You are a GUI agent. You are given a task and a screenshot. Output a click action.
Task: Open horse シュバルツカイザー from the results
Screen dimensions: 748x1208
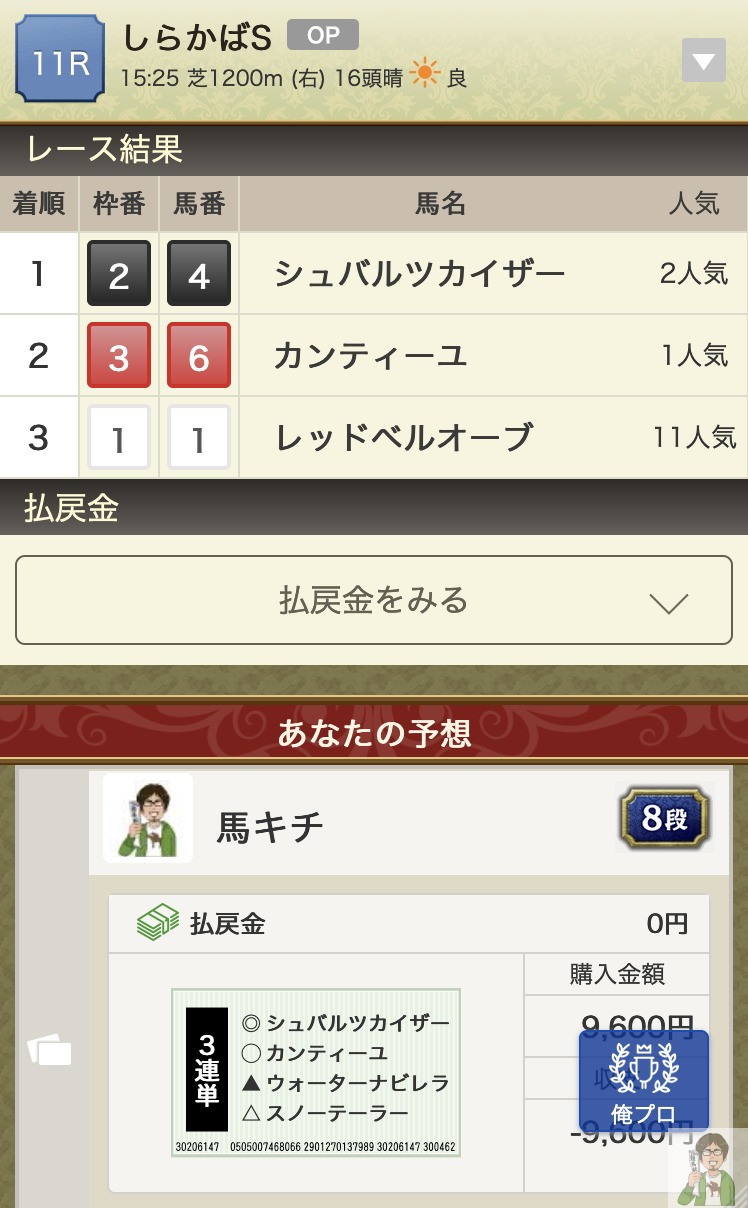click(419, 273)
